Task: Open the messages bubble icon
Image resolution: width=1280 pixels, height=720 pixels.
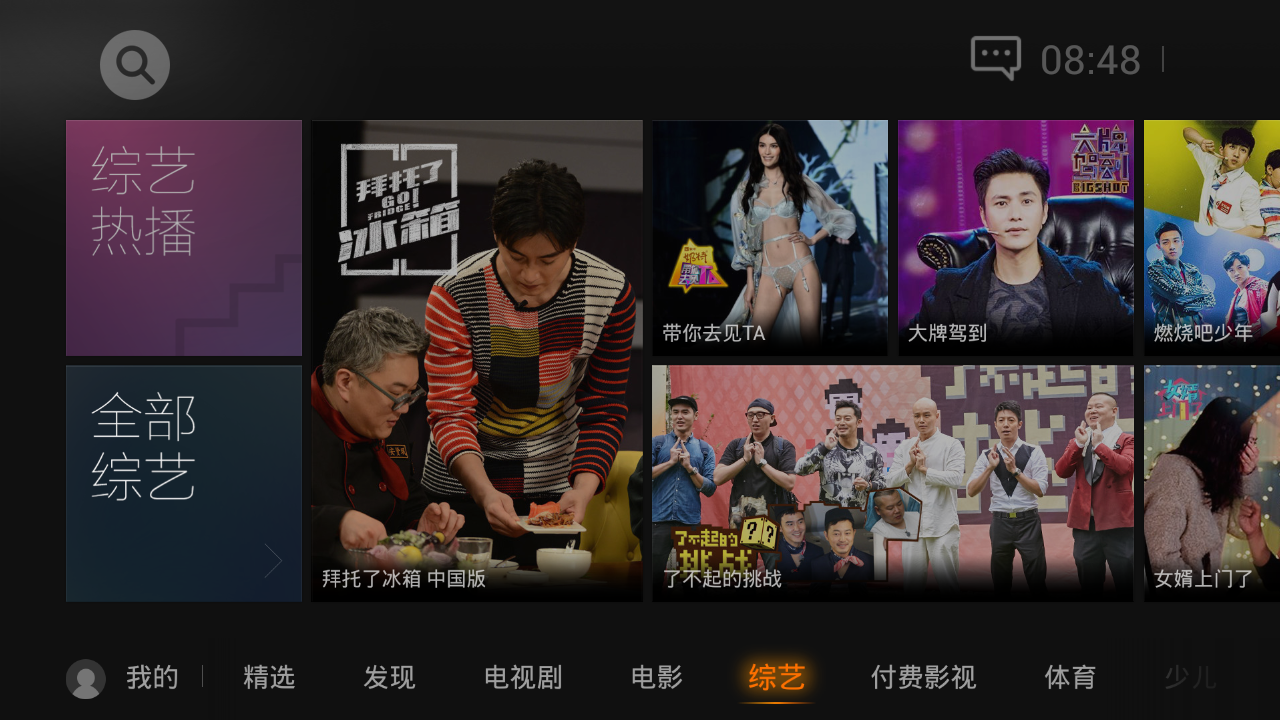Action: click(x=995, y=58)
